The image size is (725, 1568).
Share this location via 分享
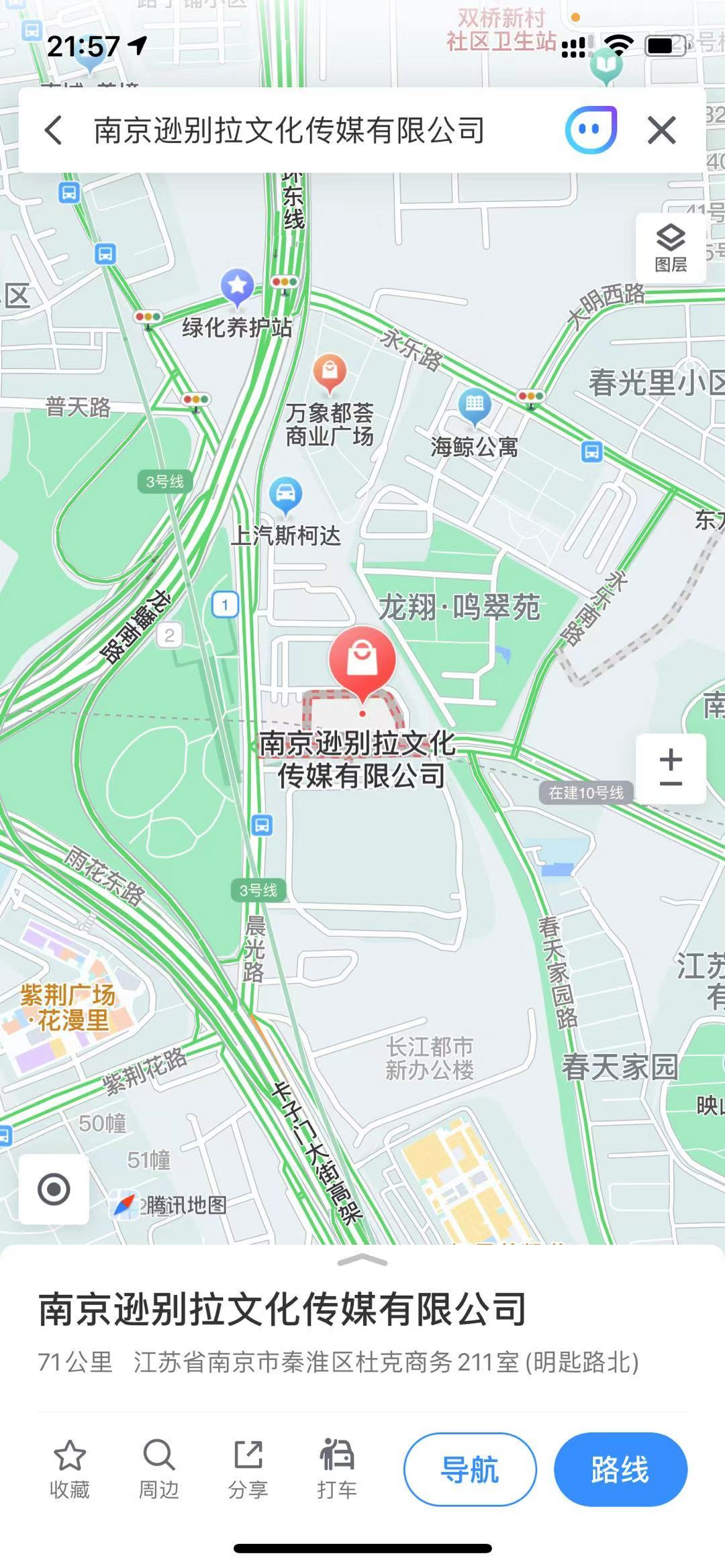(x=248, y=1469)
